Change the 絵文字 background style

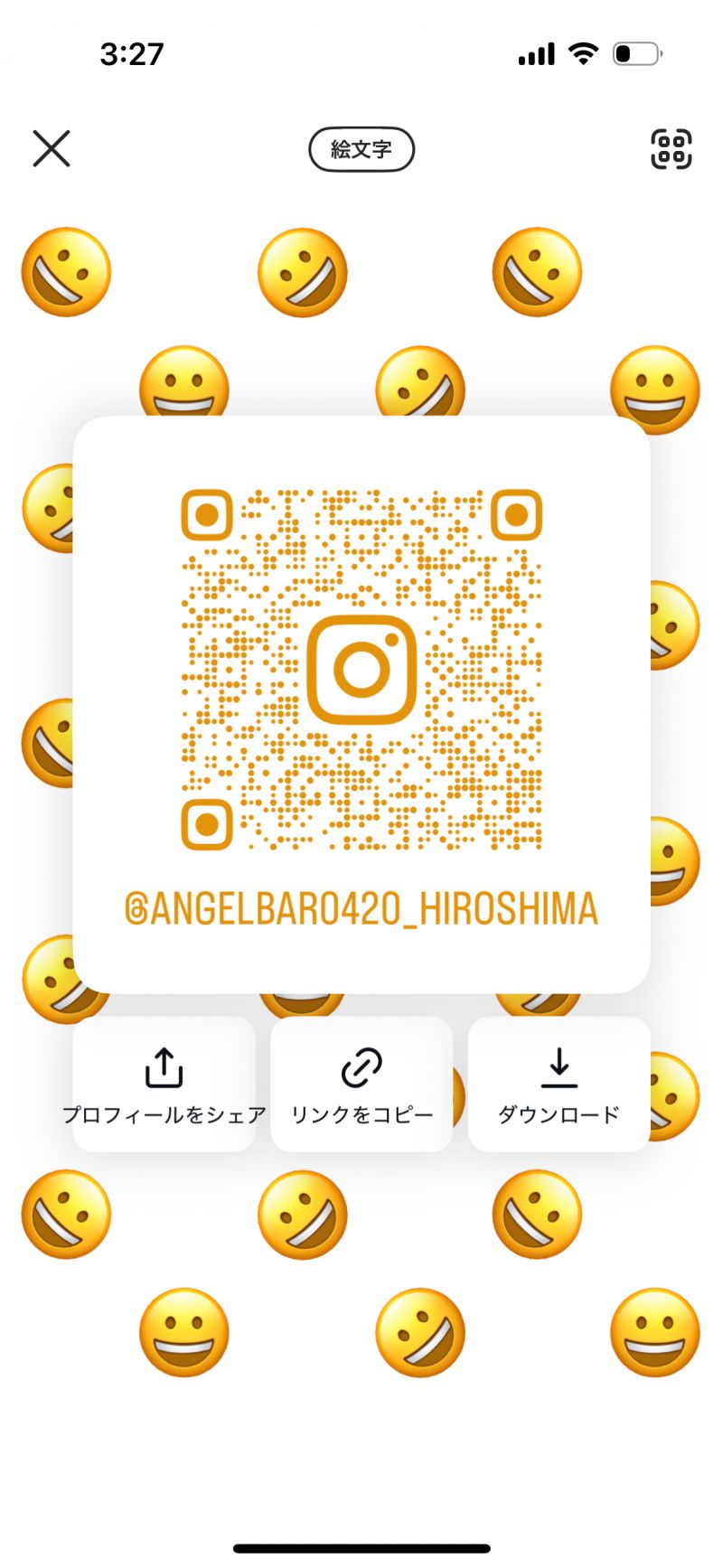coord(361,149)
